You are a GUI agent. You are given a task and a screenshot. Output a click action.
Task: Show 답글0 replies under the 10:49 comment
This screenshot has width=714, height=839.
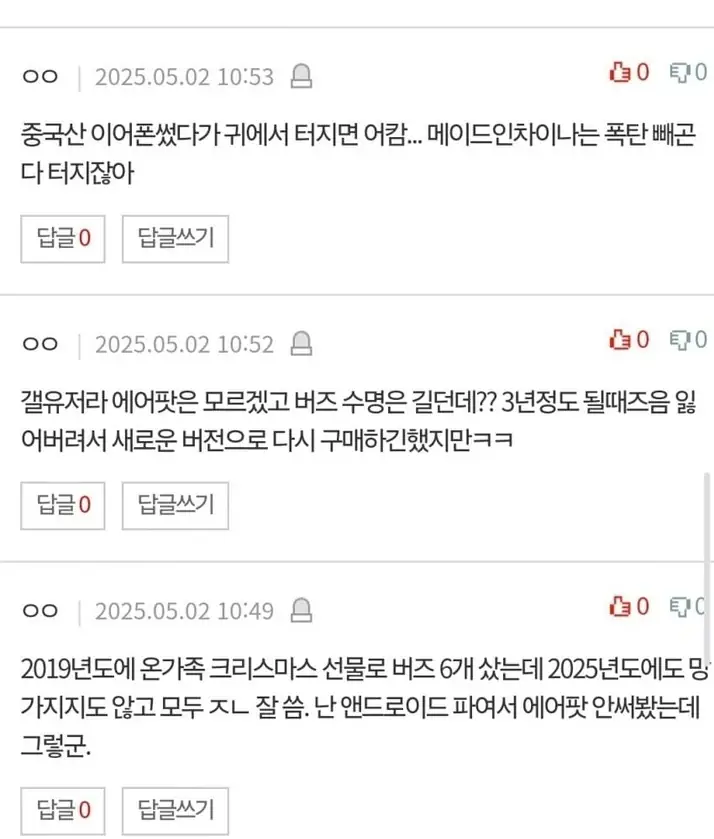pyautogui.click(x=63, y=809)
